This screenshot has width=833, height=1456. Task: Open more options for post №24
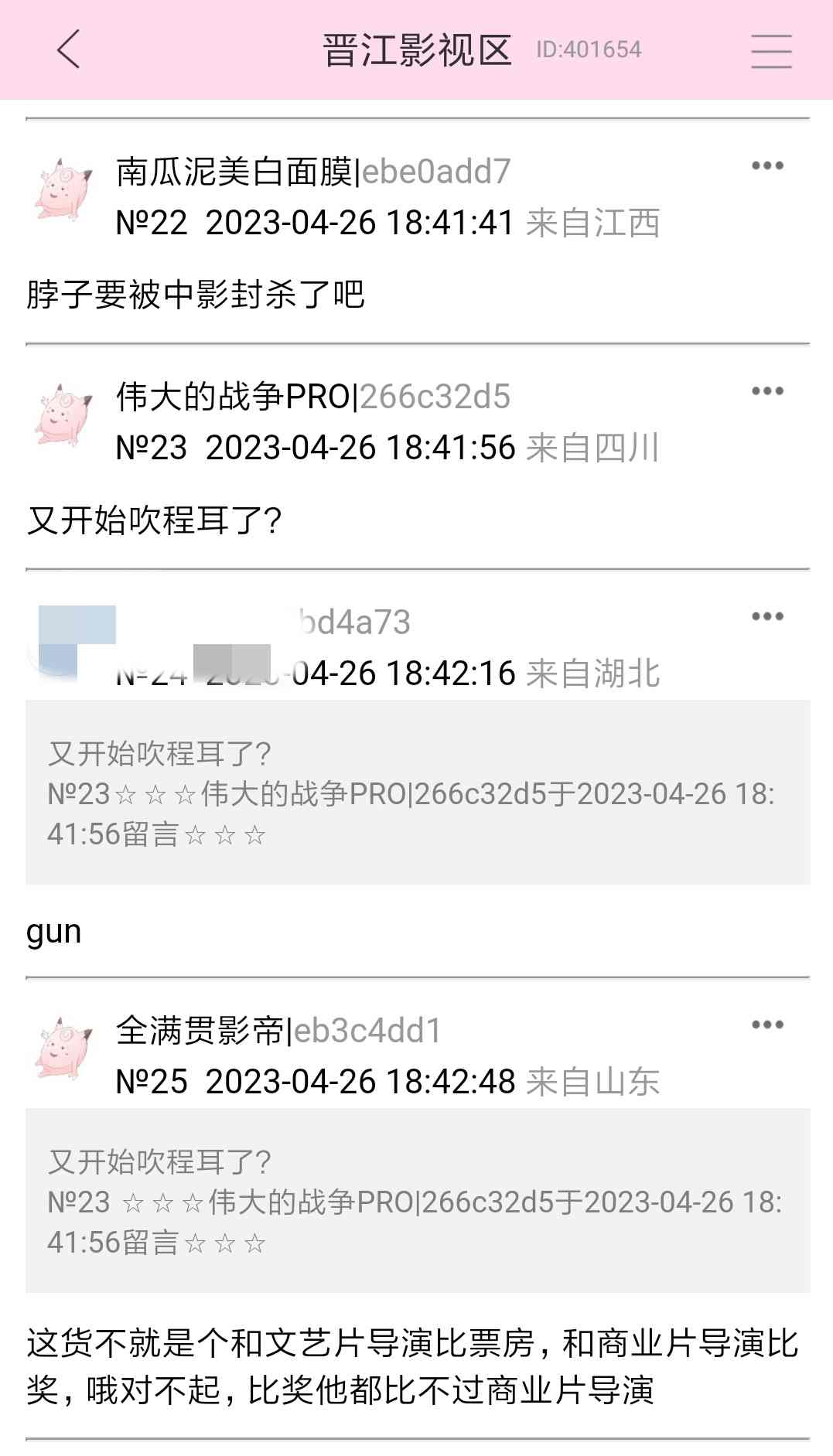[767, 616]
